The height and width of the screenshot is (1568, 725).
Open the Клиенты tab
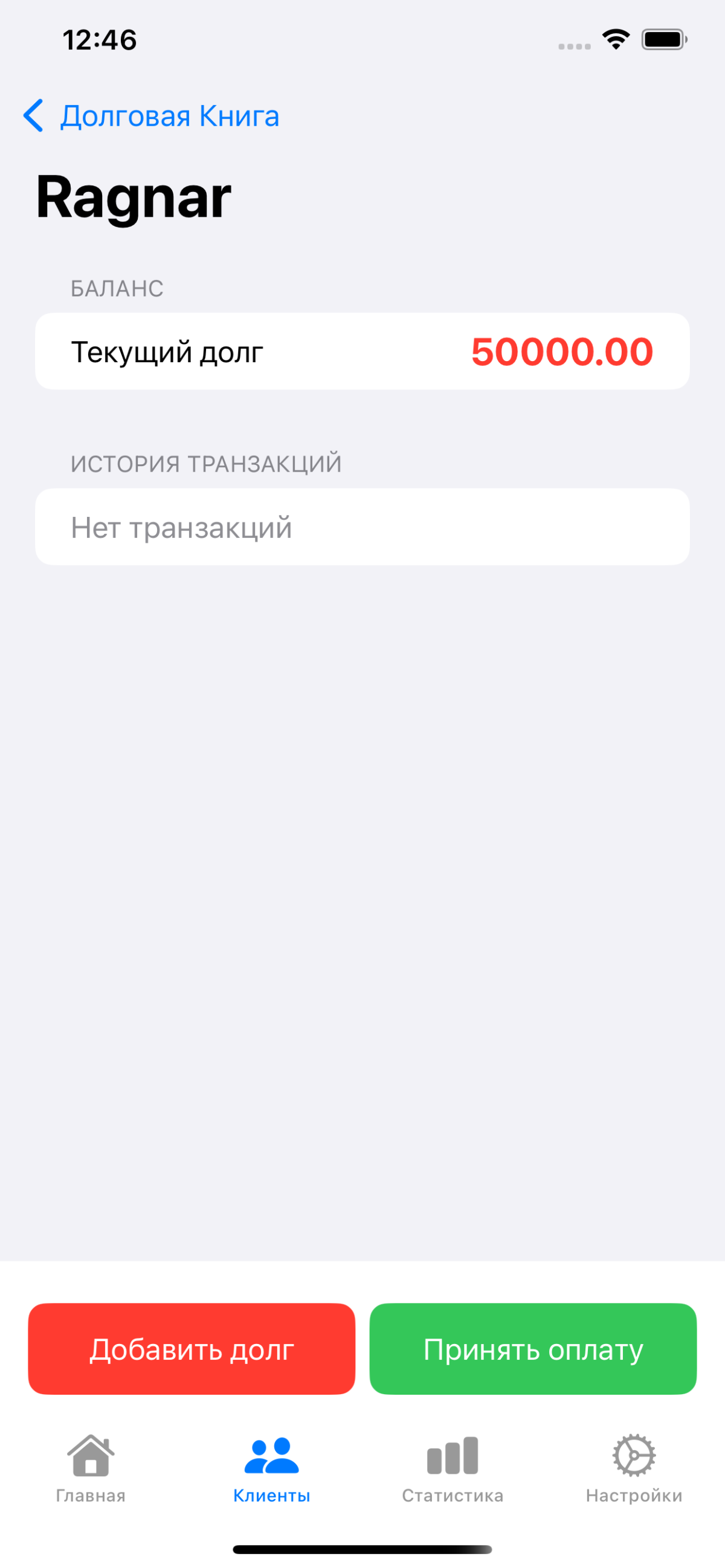272,1468
